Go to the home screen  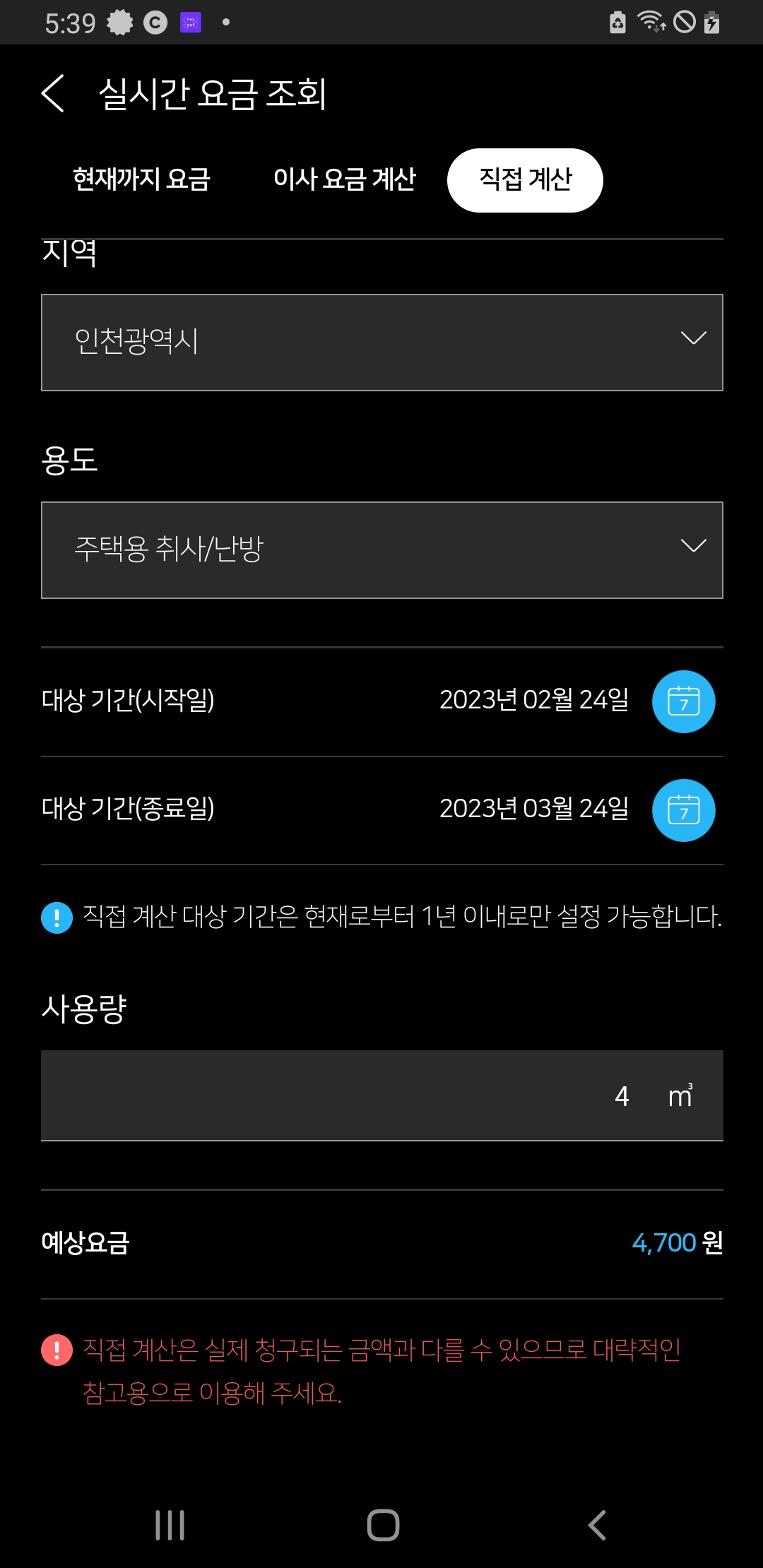click(x=383, y=1526)
